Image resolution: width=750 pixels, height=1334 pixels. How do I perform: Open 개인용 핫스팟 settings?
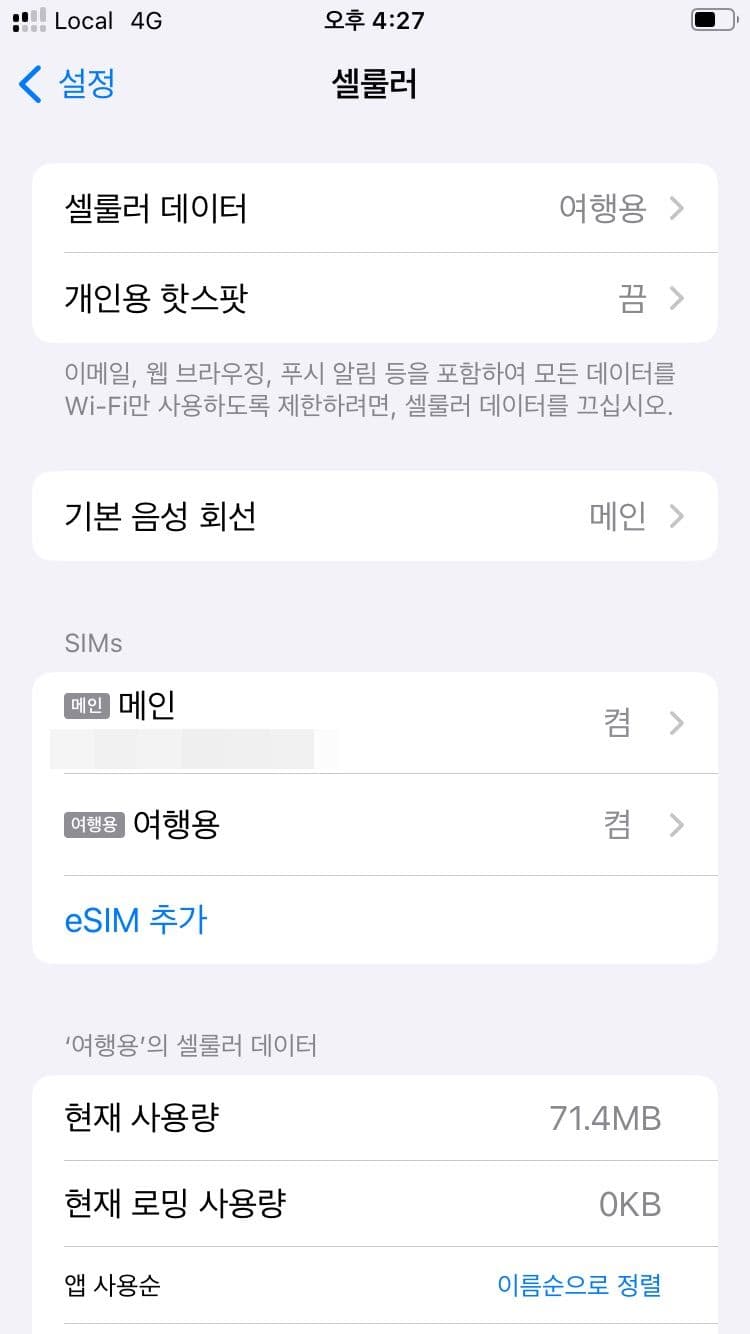tap(375, 298)
